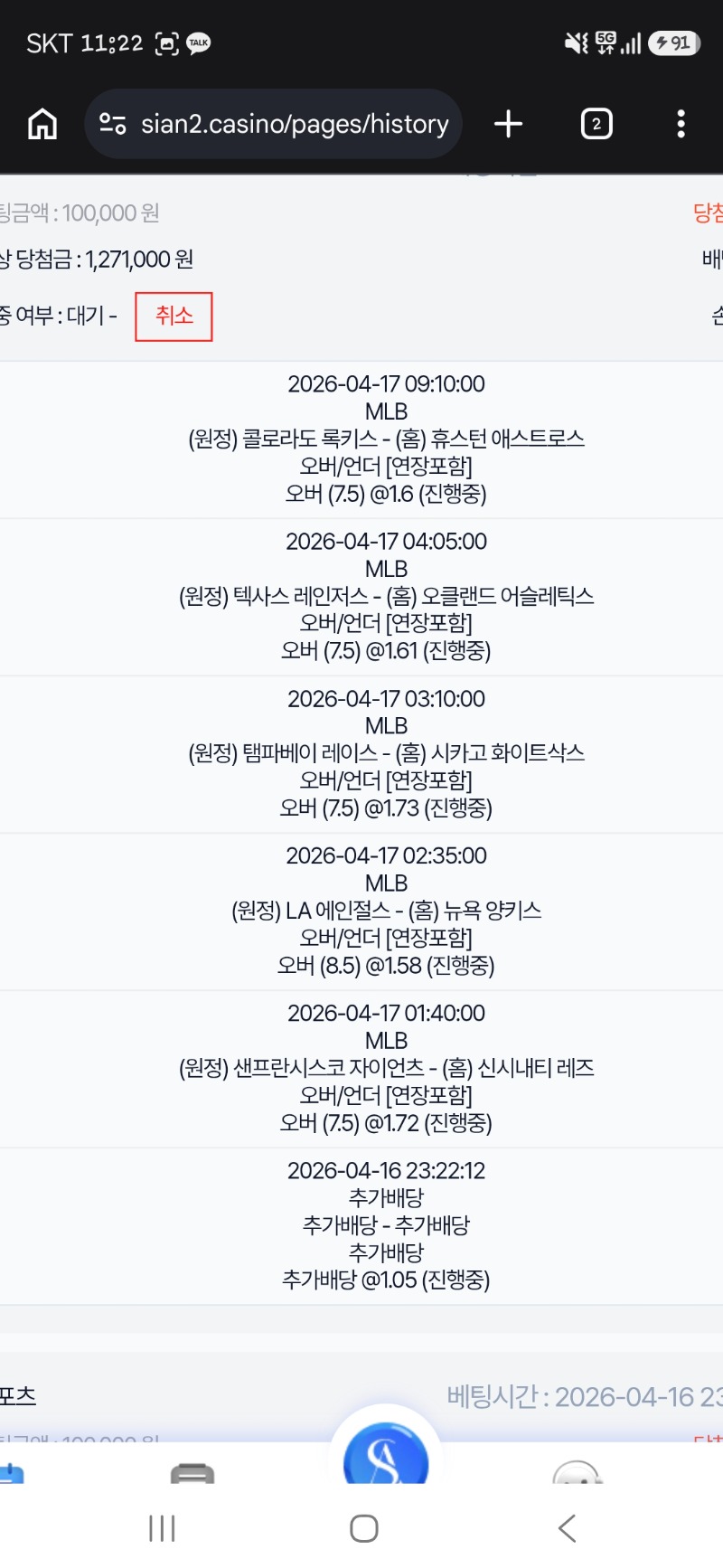Open the browser home icon
The width and height of the screenshot is (723, 1568).
[41, 124]
